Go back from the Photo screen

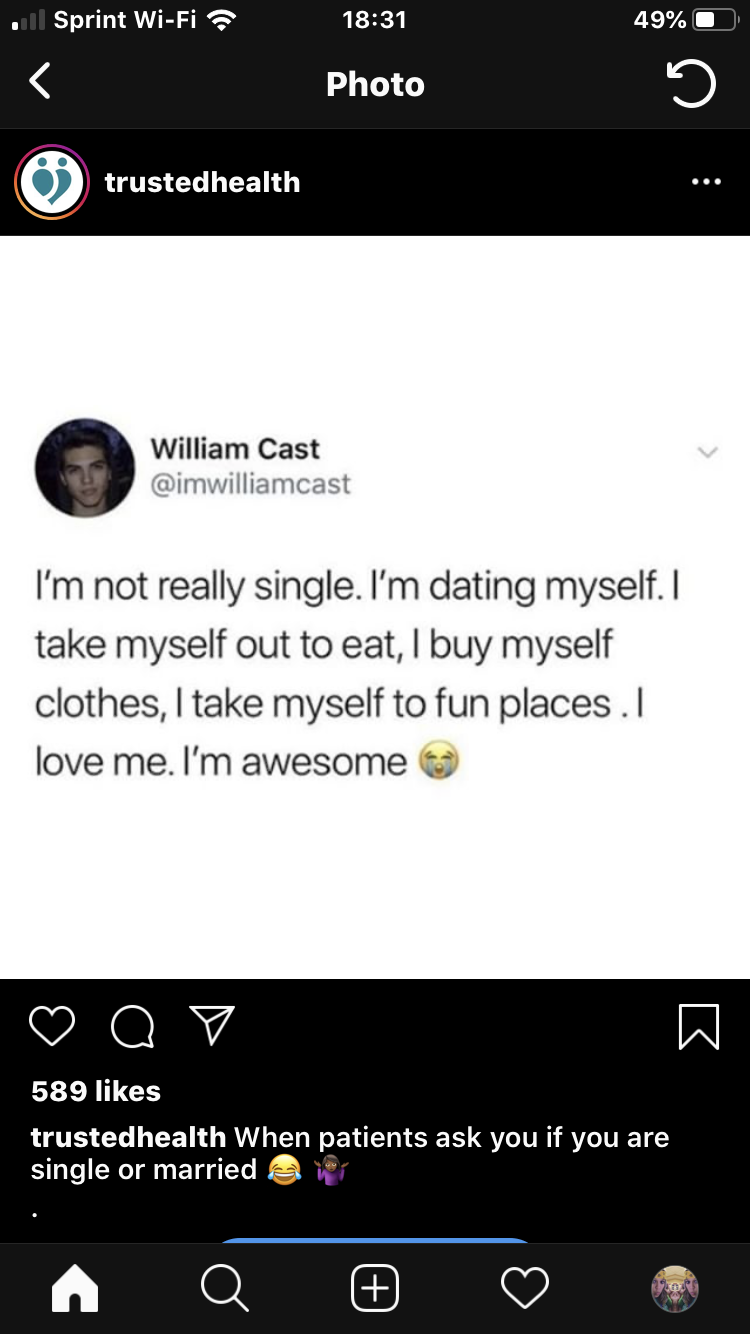pyautogui.click(x=40, y=82)
